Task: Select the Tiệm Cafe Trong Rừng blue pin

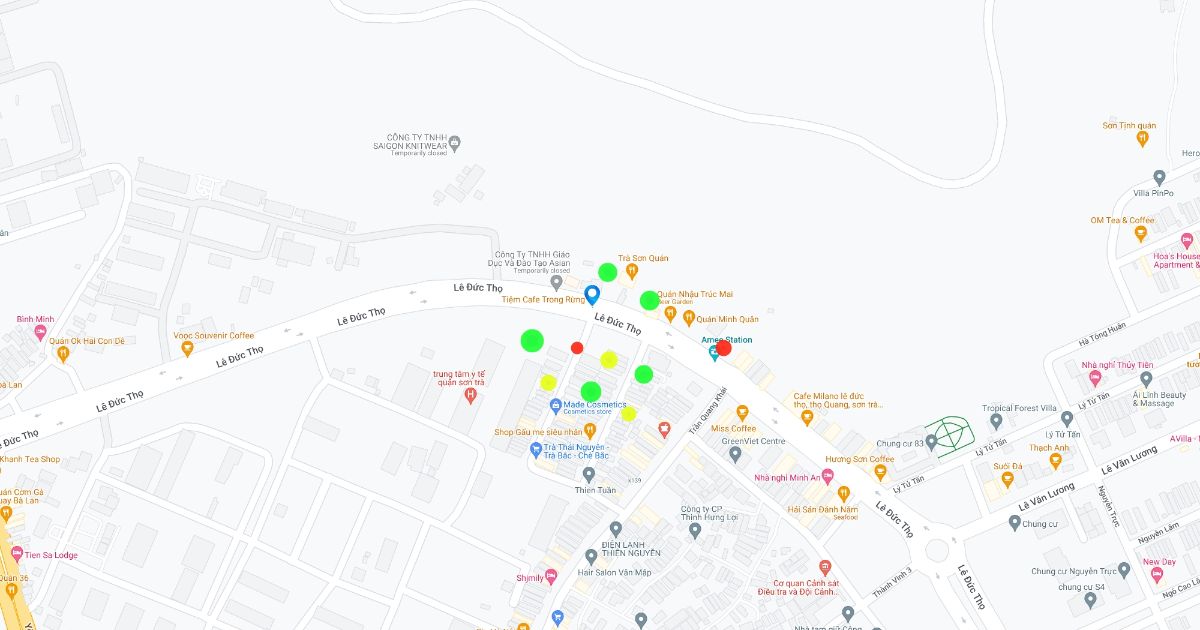Action: [x=591, y=294]
